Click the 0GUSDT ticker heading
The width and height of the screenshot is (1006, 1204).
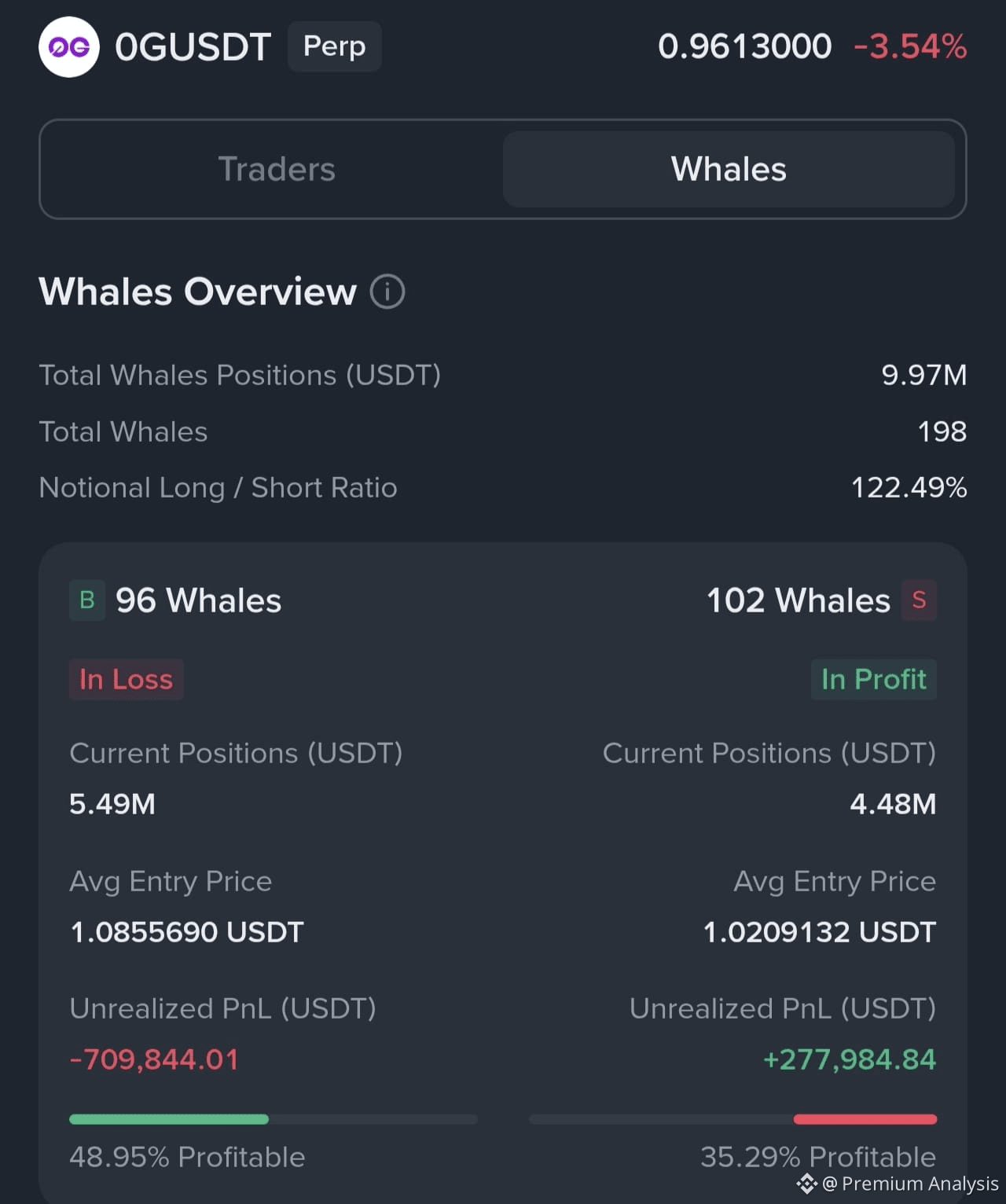[193, 46]
